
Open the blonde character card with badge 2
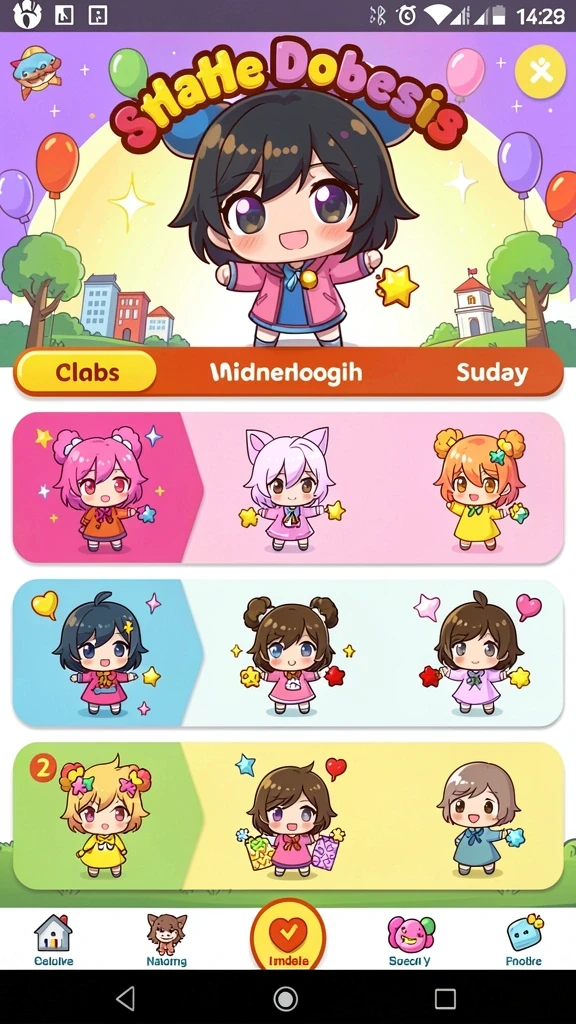[x=101, y=816]
